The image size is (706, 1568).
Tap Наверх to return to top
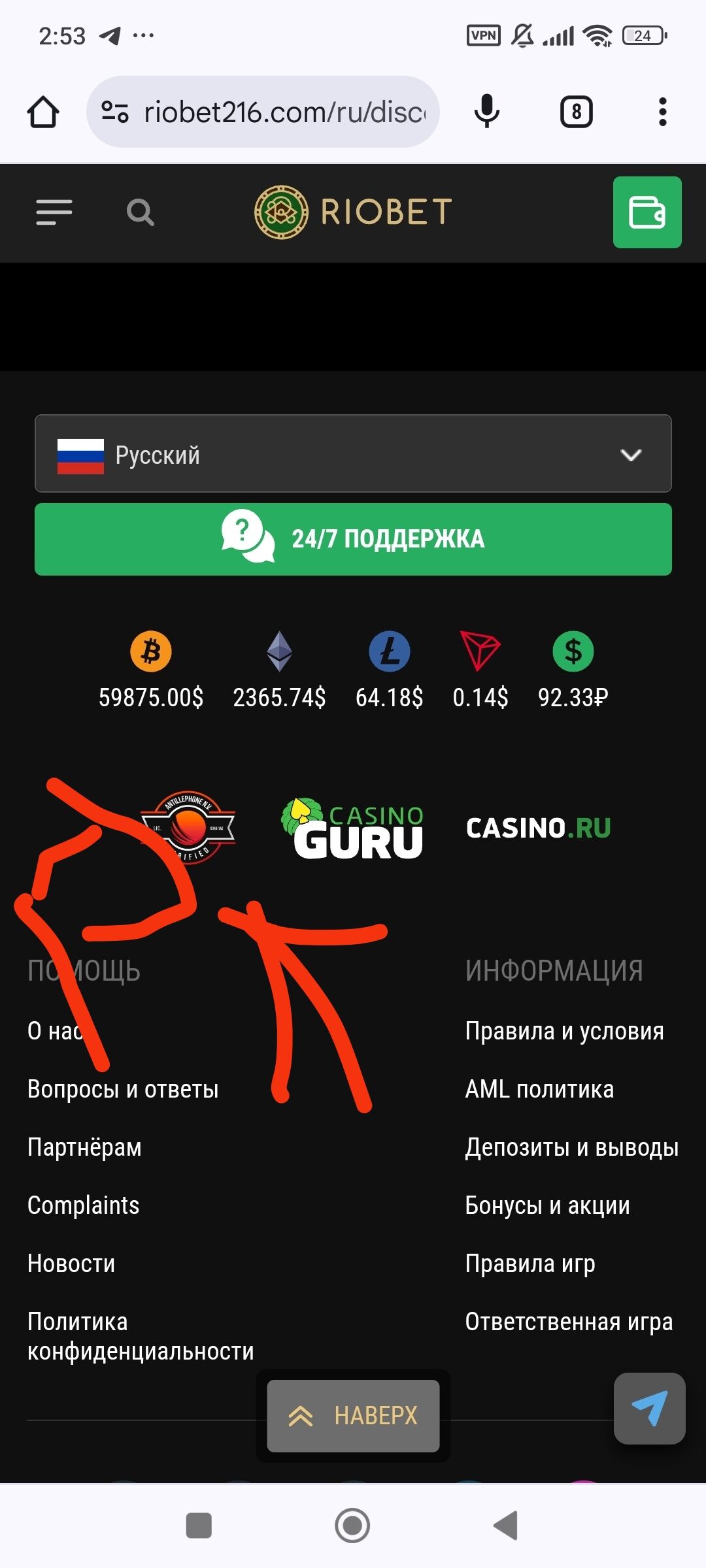[353, 1416]
